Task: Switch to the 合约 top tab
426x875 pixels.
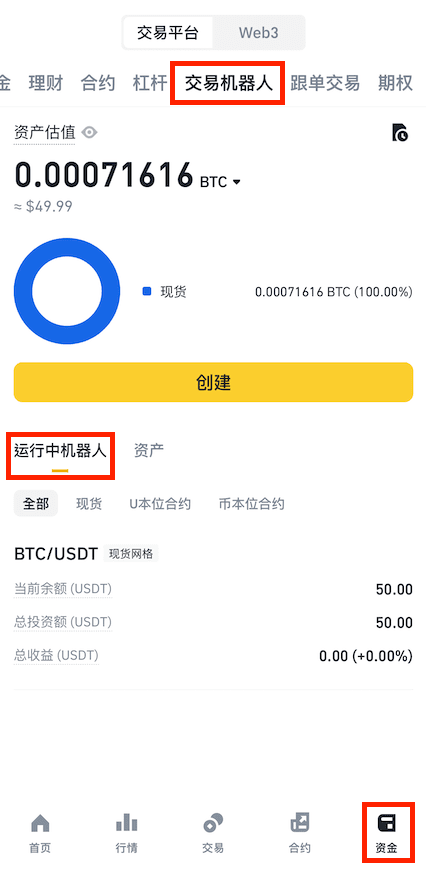Action: tap(98, 83)
